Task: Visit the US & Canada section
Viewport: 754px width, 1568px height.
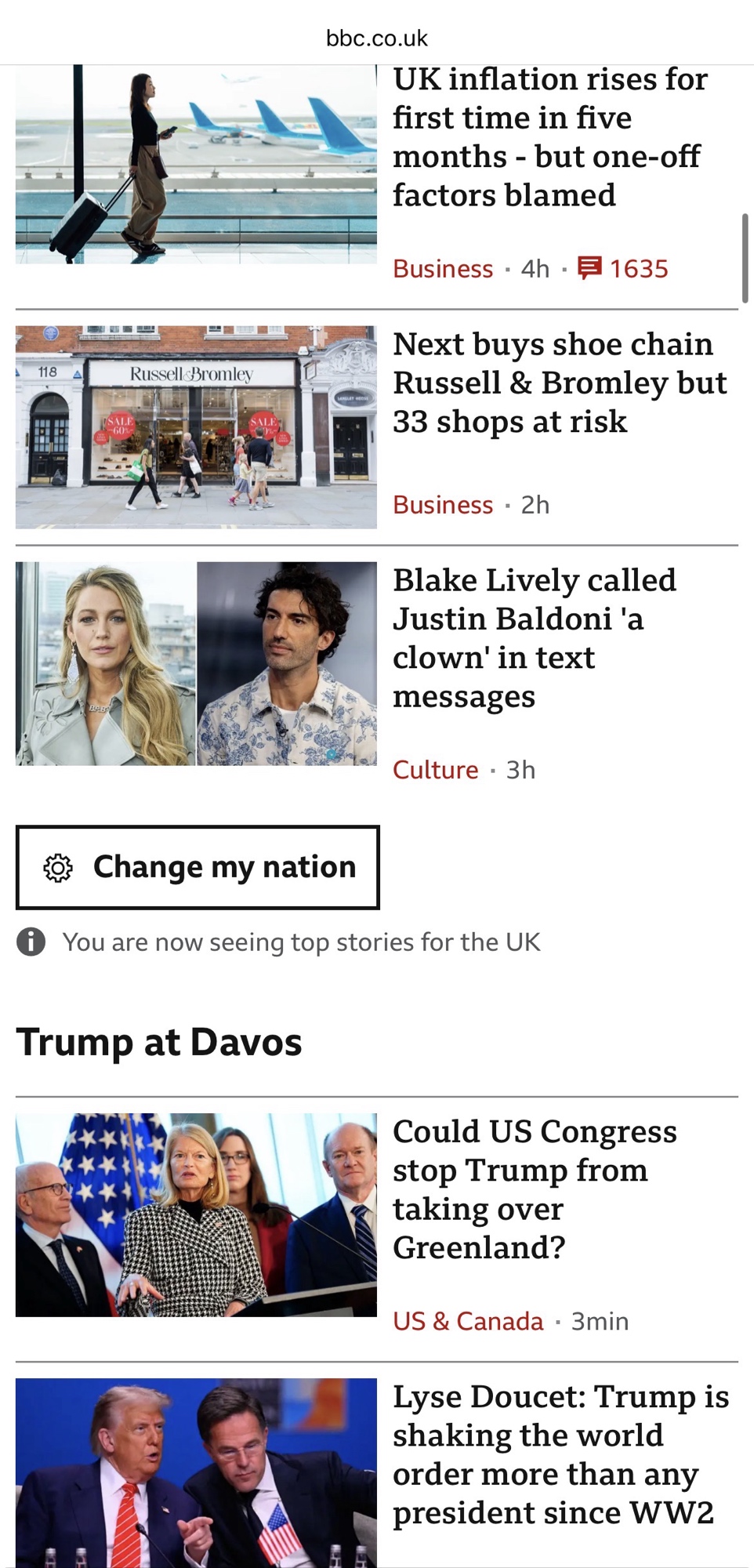Action: coord(468,1321)
